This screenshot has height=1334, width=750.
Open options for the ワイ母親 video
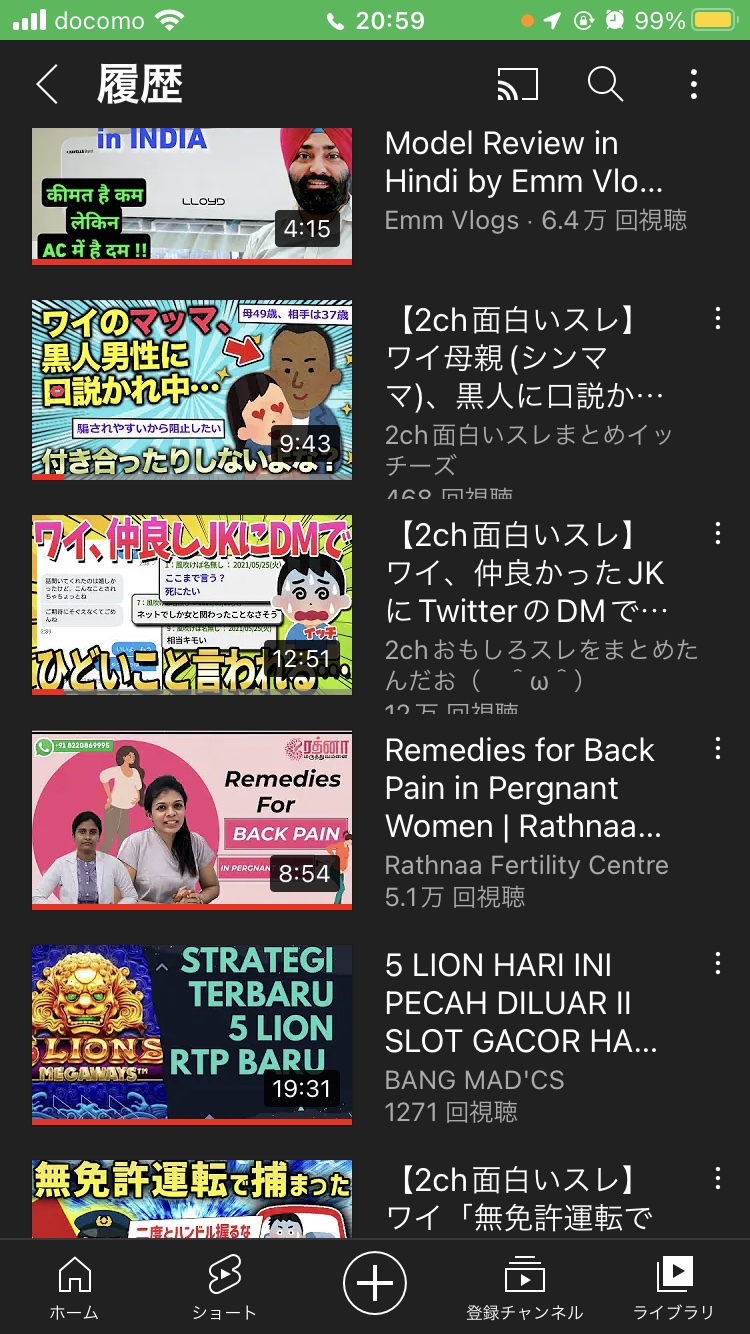click(717, 319)
